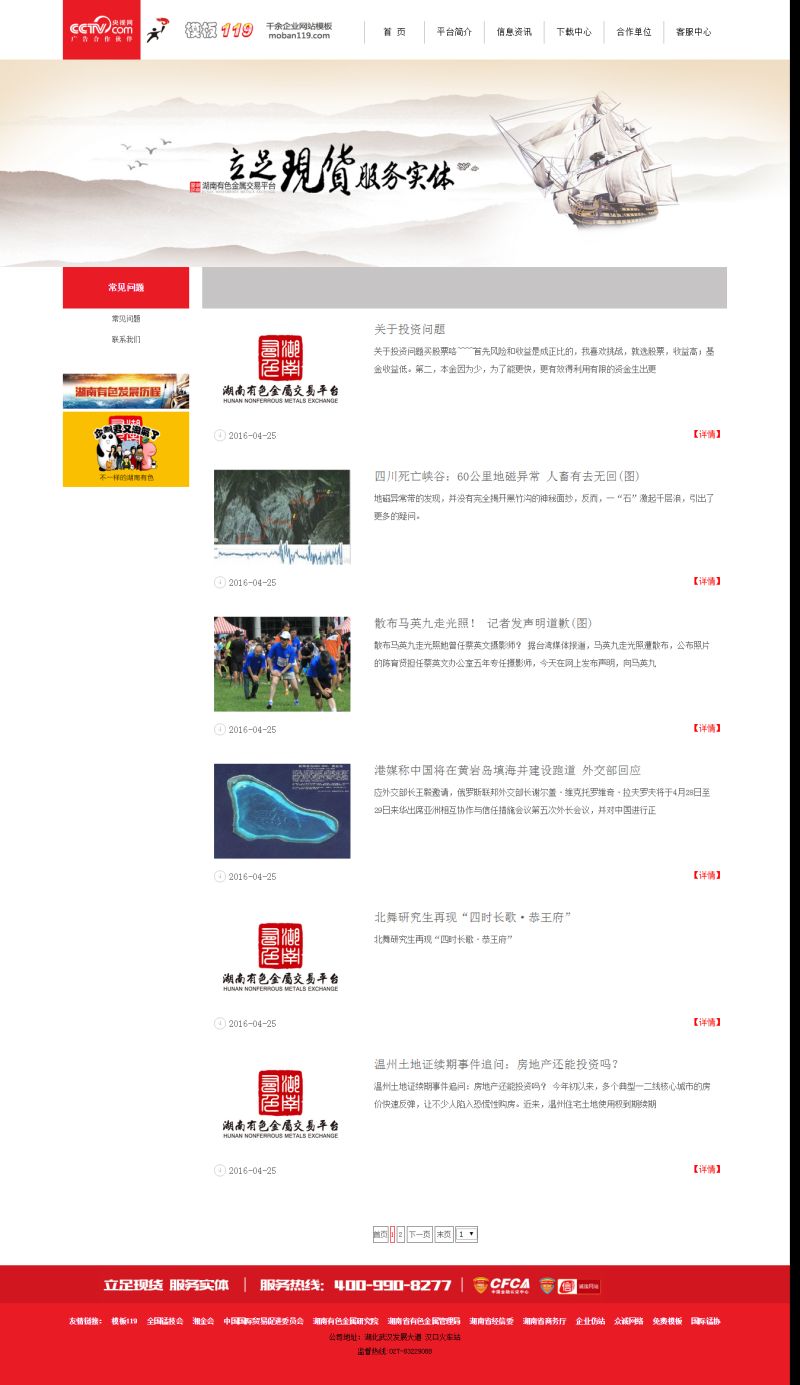
Task: Select 常见问题 in the left sidebar list
Action: (x=126, y=319)
